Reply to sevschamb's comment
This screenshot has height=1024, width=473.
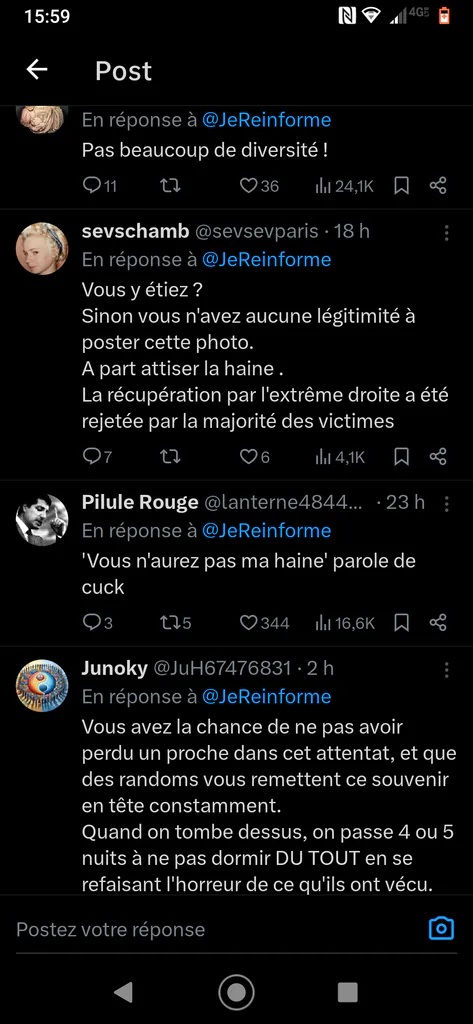pyautogui.click(x=97, y=457)
